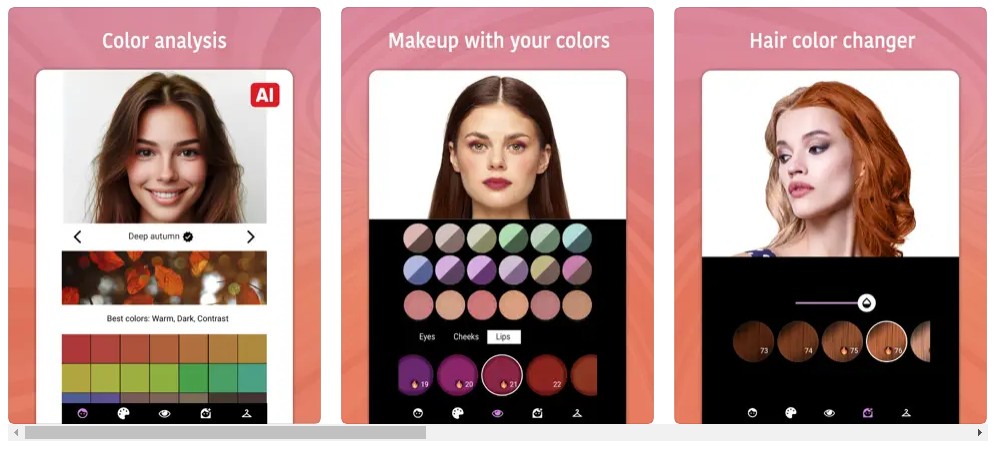The height and width of the screenshot is (452, 995).
Task: Tap the scrollbar's right arrow
Action: click(x=980, y=433)
